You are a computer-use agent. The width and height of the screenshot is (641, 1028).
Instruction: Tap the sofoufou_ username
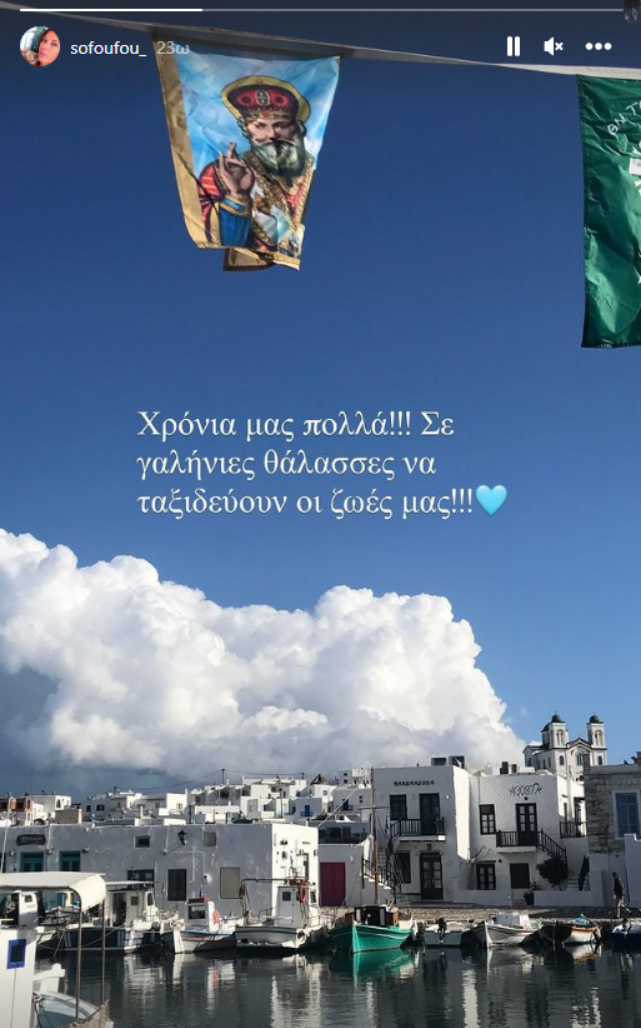107,47
